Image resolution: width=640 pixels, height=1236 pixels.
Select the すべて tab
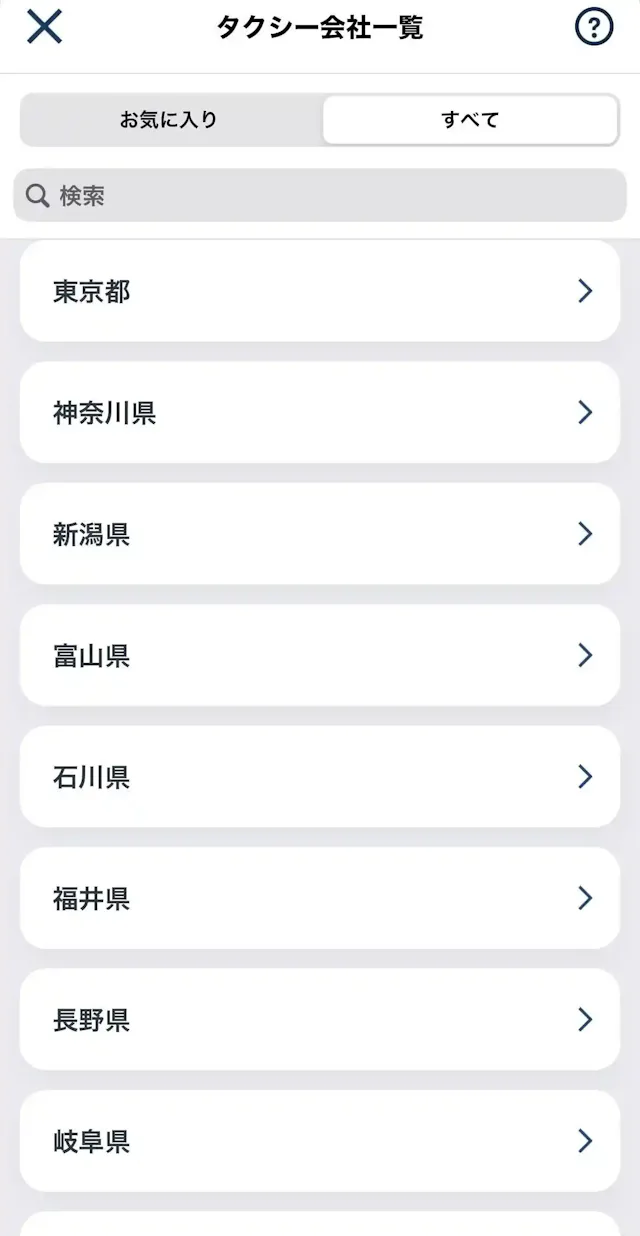pyautogui.click(x=470, y=120)
